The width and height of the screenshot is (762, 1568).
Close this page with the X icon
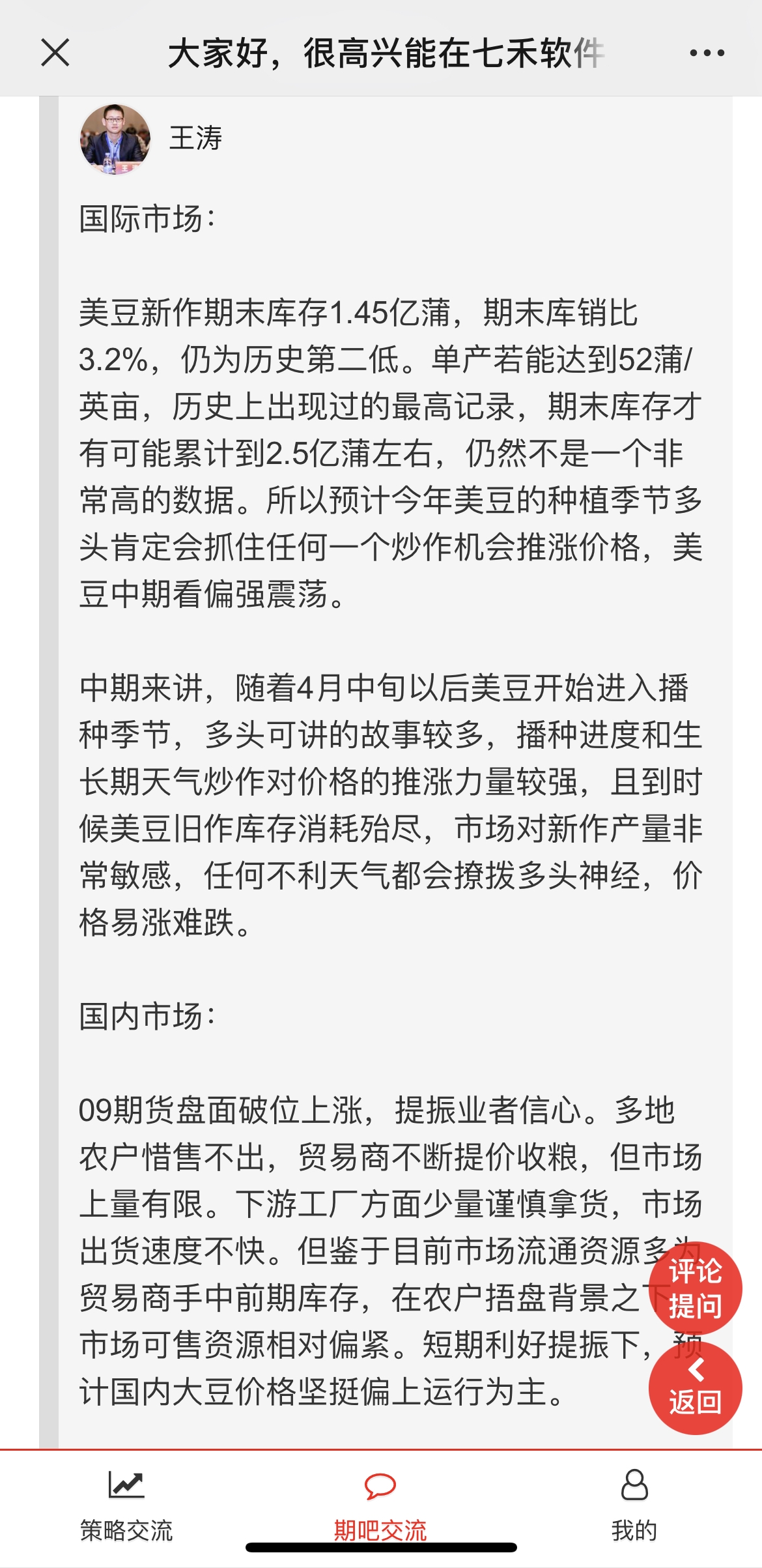(55, 52)
